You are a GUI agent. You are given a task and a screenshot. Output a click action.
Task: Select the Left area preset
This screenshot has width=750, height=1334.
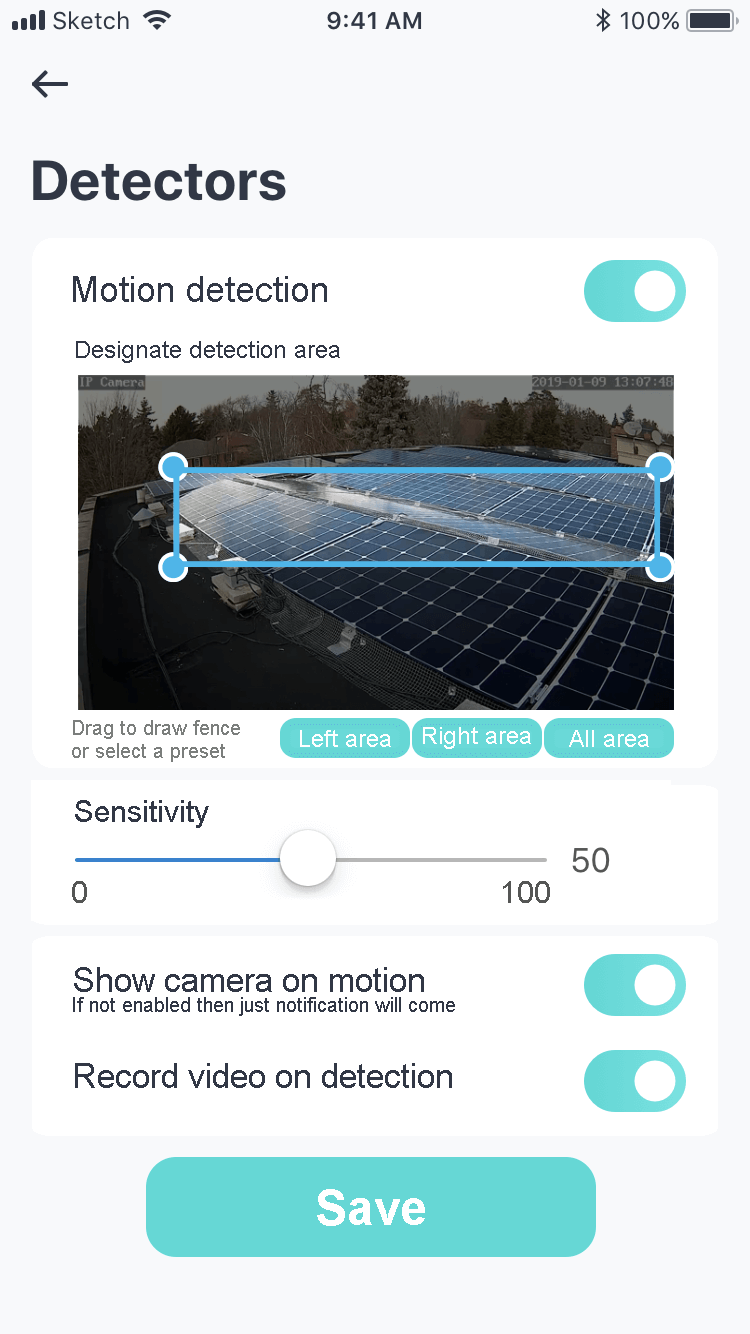click(345, 739)
